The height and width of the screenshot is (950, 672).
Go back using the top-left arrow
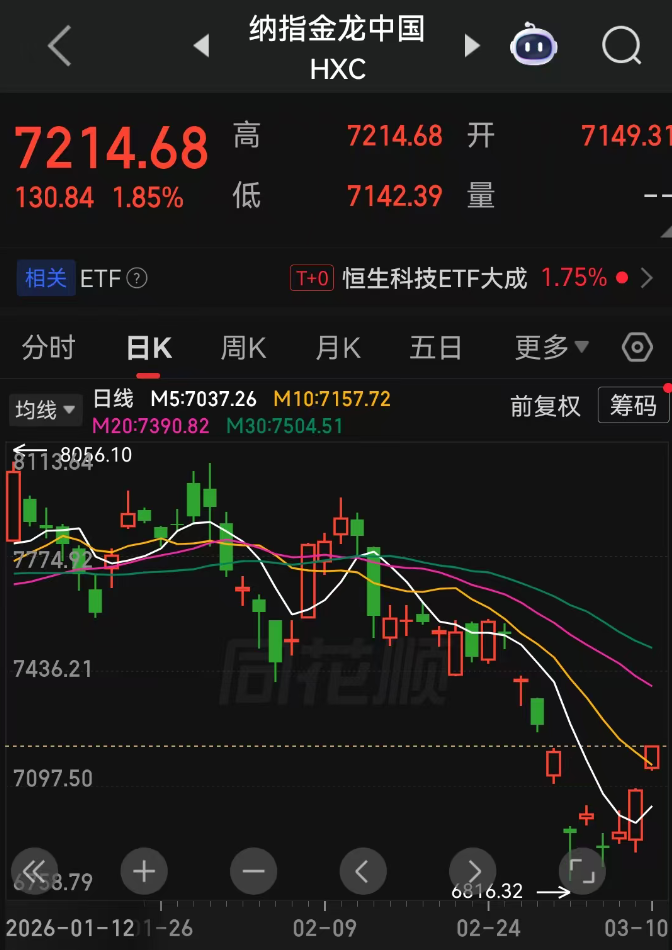coord(60,46)
